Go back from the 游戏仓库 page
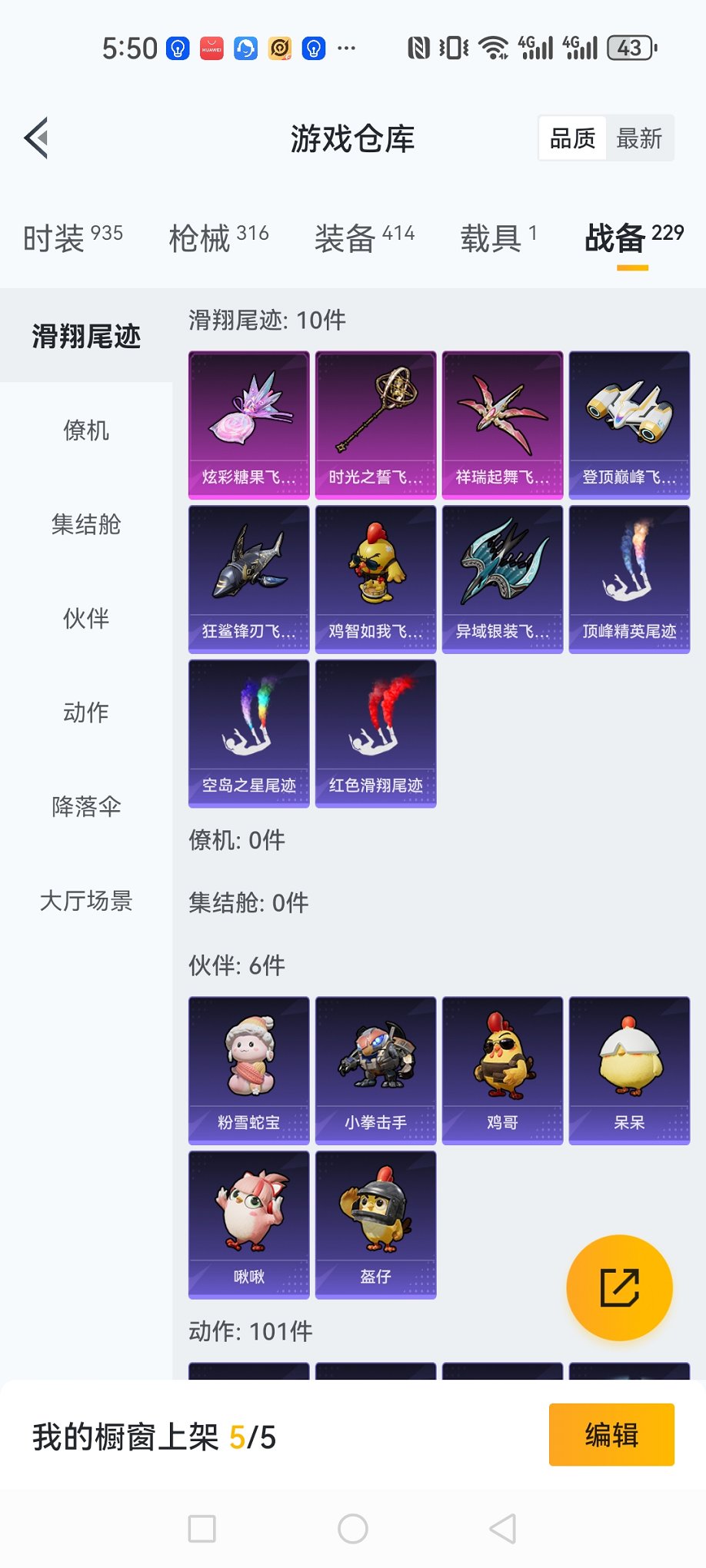Viewport: 706px width, 1568px height. tap(37, 138)
